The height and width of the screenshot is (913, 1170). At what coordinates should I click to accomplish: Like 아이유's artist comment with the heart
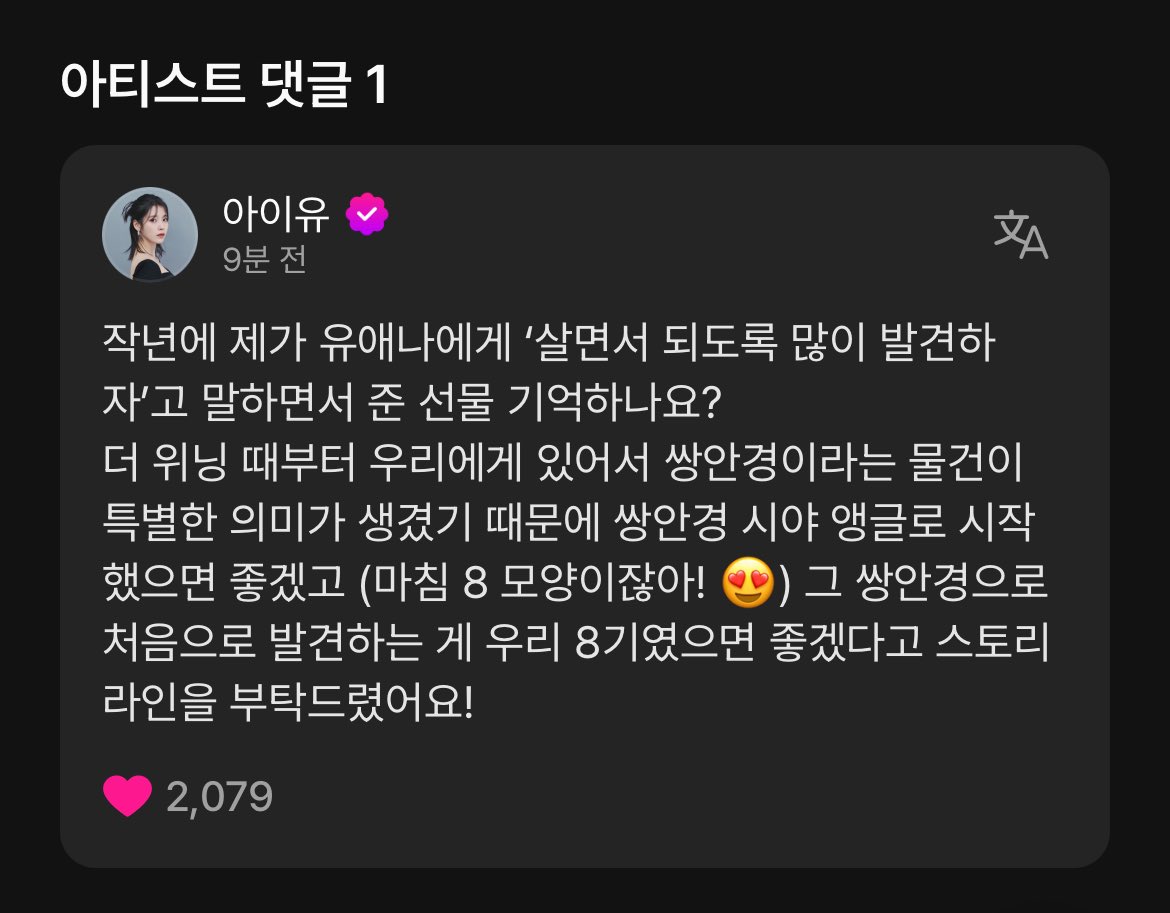click(127, 796)
